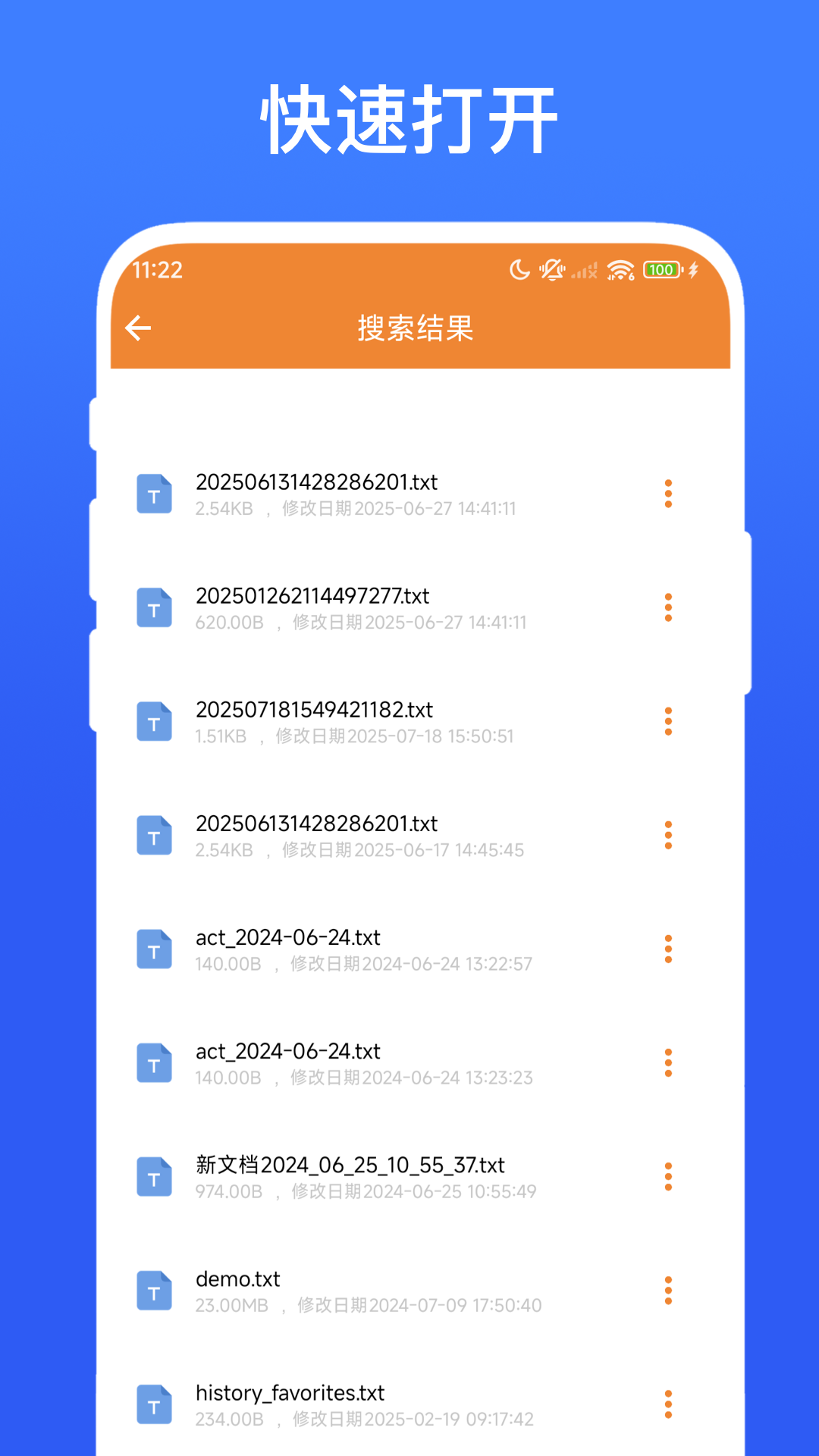This screenshot has width=819, height=1456.
Task: Open the three-dot menu for act_2024-06-24.txt
Action: coord(667,949)
